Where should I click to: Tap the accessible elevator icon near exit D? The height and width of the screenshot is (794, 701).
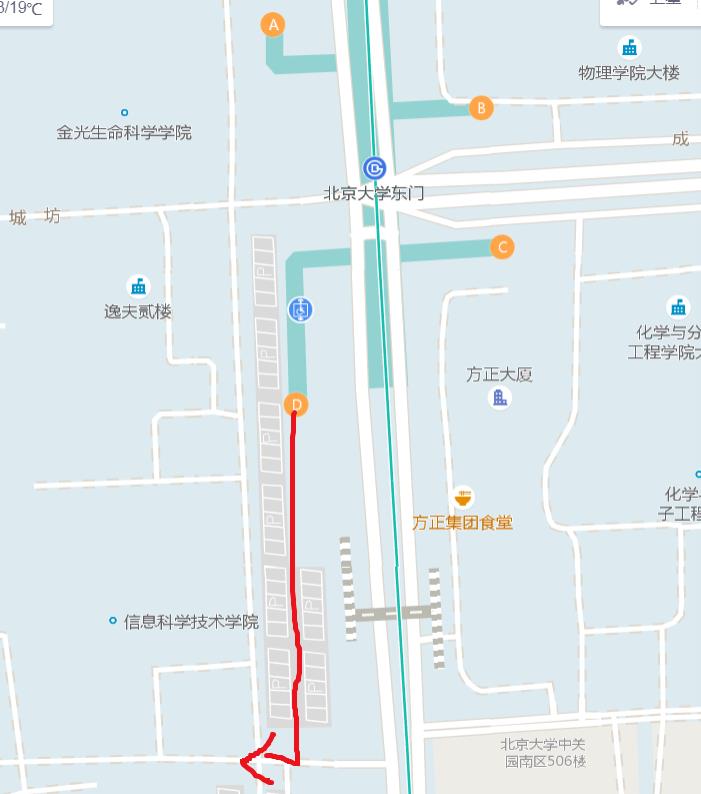click(x=299, y=310)
